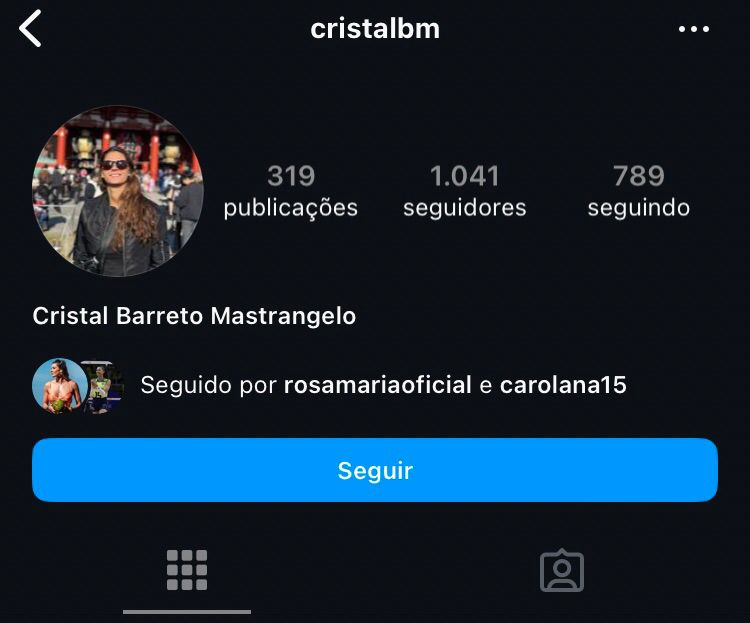
Task: Open the 1.041 seguidores list
Action: [464, 191]
